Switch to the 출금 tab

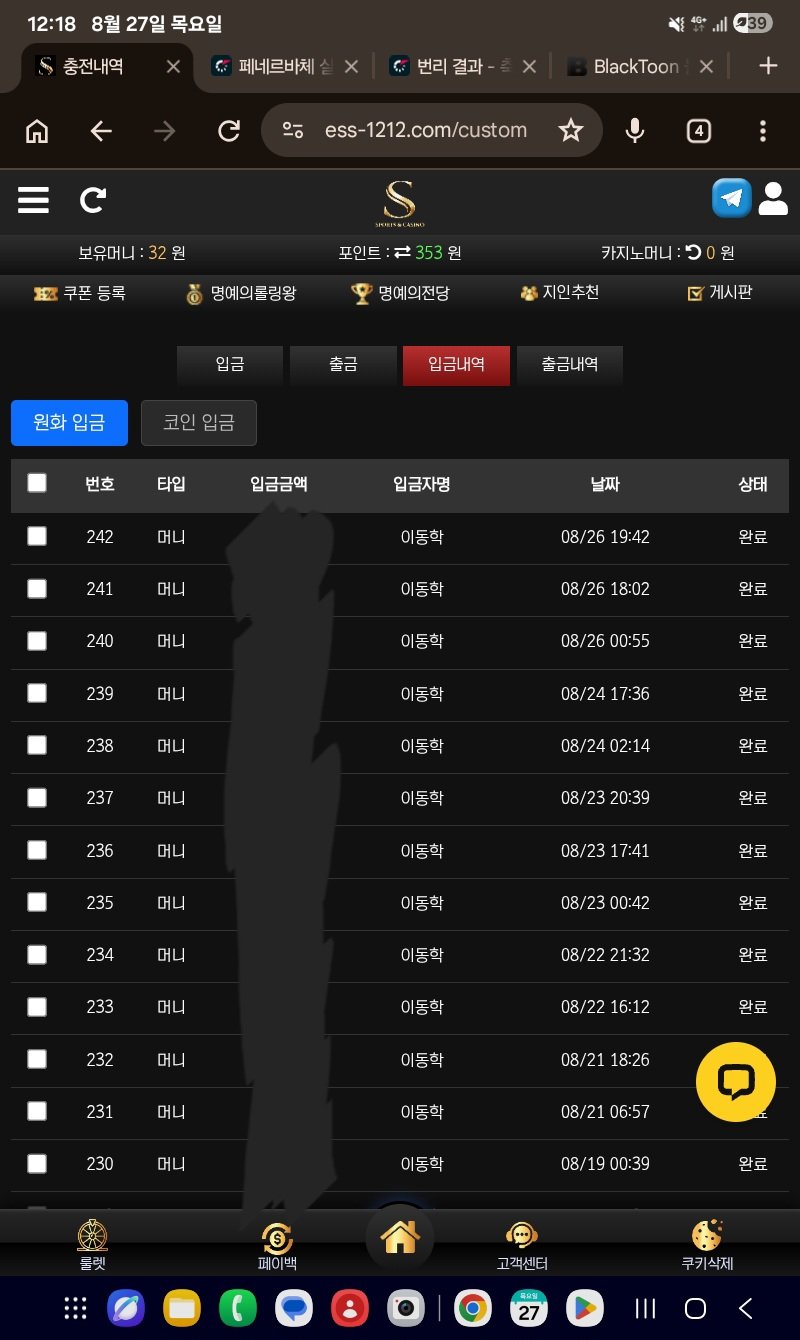(343, 365)
